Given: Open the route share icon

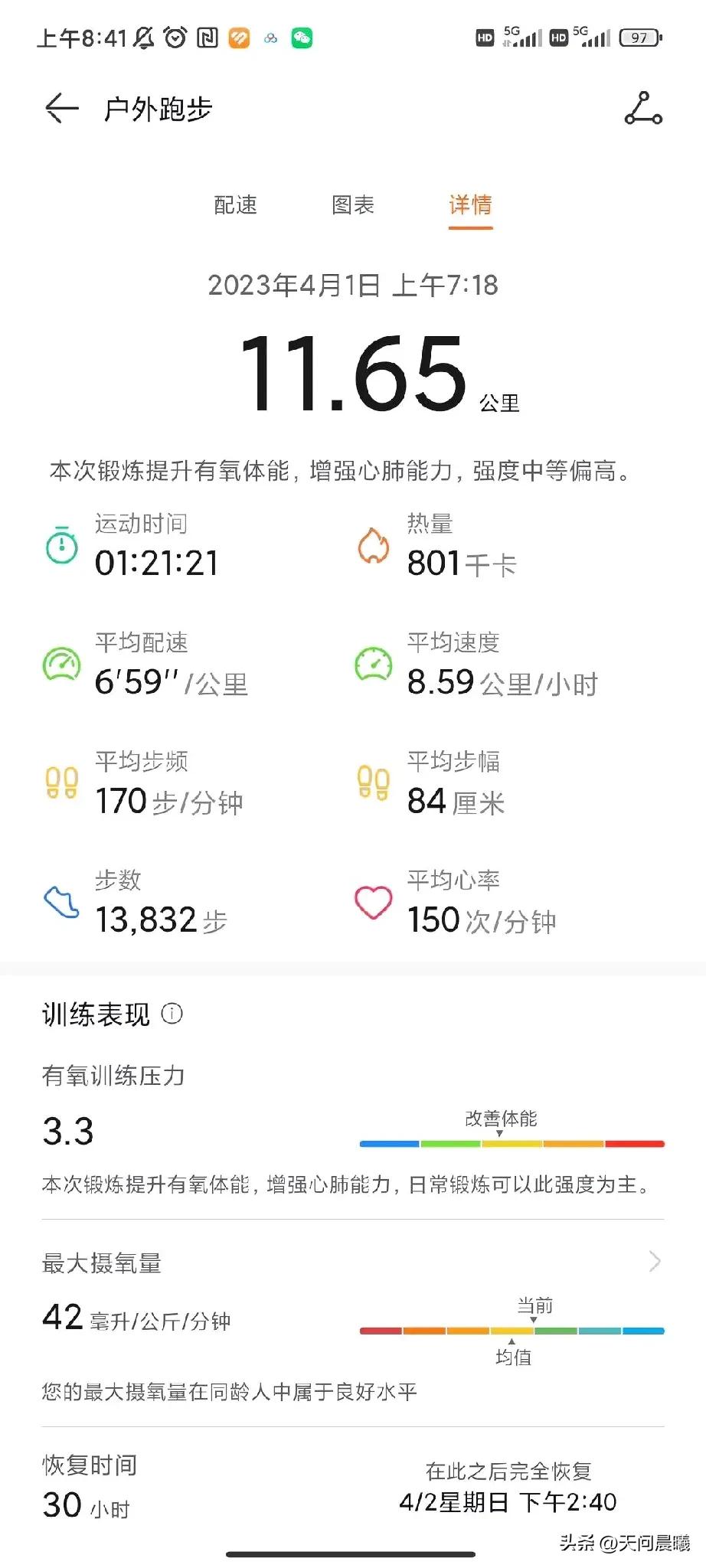Looking at the screenshot, I should (x=643, y=109).
